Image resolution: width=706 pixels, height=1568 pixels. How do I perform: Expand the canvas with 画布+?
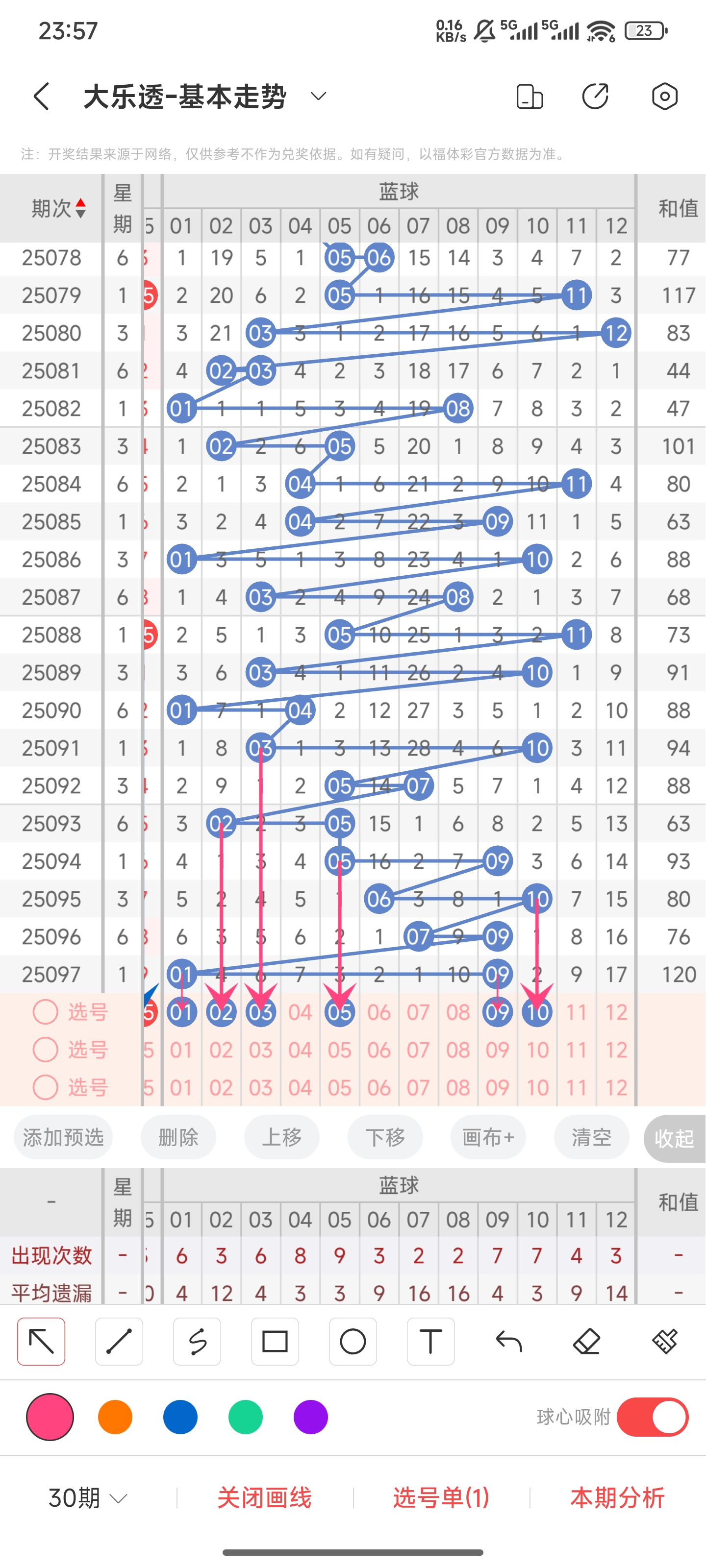pyautogui.click(x=488, y=1137)
